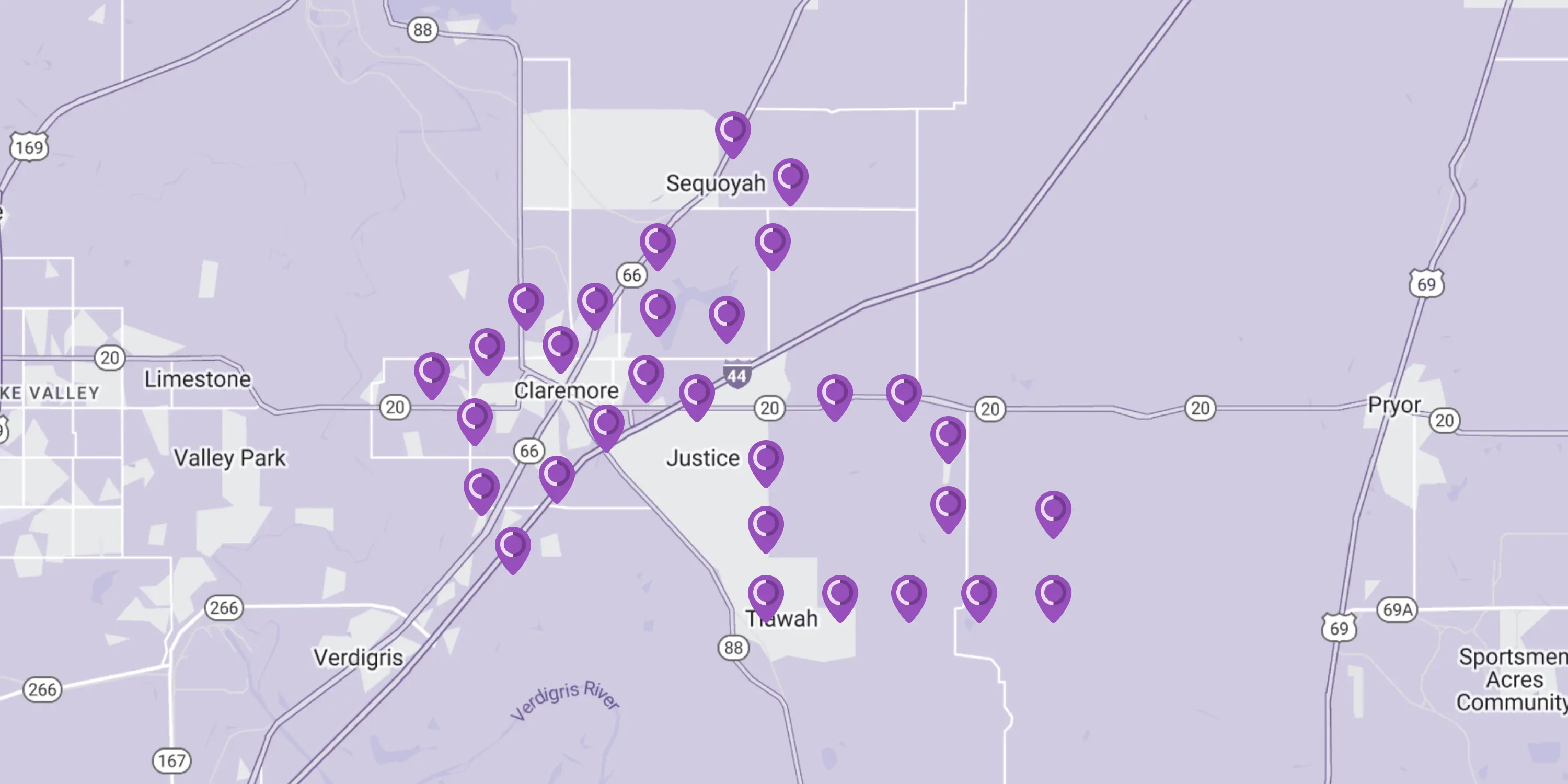The height and width of the screenshot is (784, 1568).
Task: Tap the northernmost pin above Sequoyah
Action: tap(732, 132)
